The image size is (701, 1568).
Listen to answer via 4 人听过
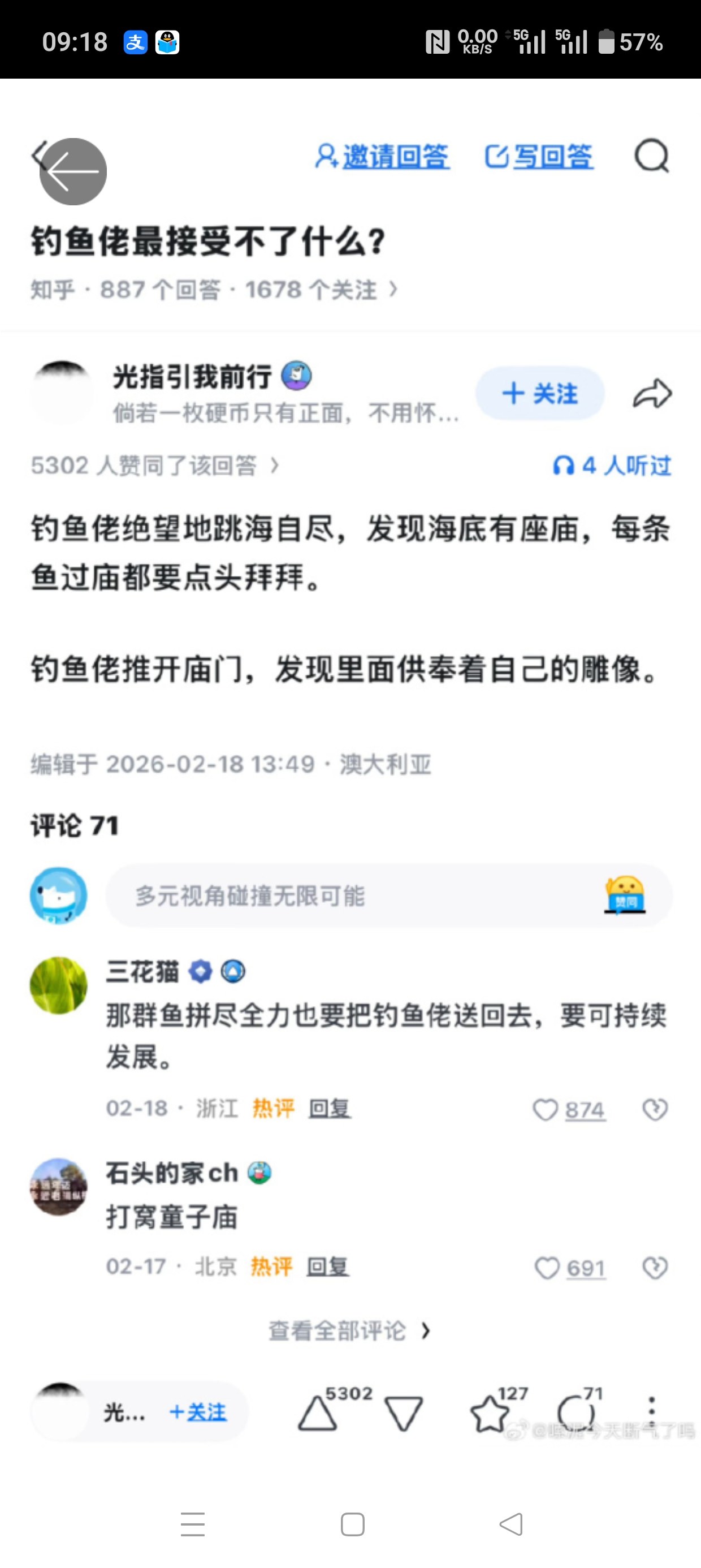612,466
